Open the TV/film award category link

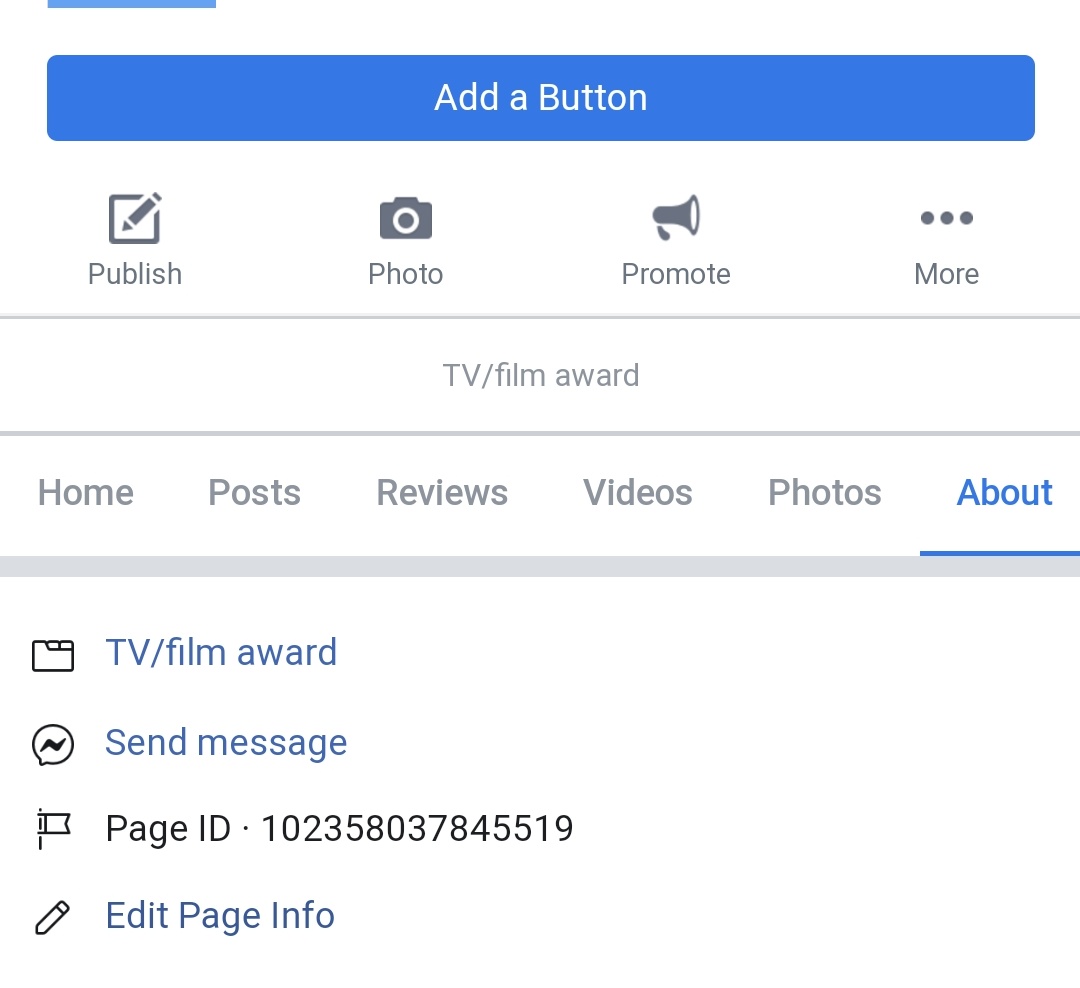221,653
